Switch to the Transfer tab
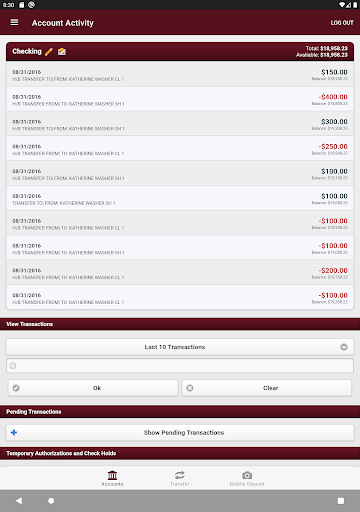The width and height of the screenshot is (360, 512). click(x=180, y=478)
